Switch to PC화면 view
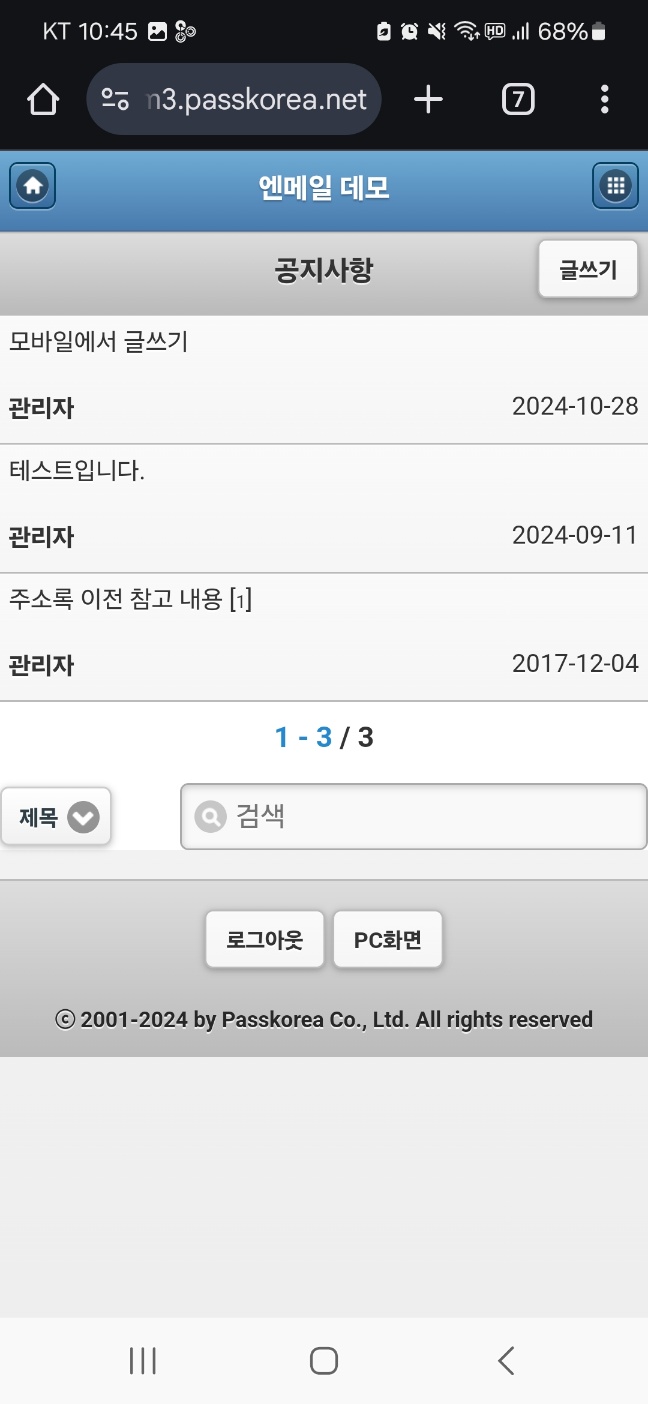 (x=388, y=940)
